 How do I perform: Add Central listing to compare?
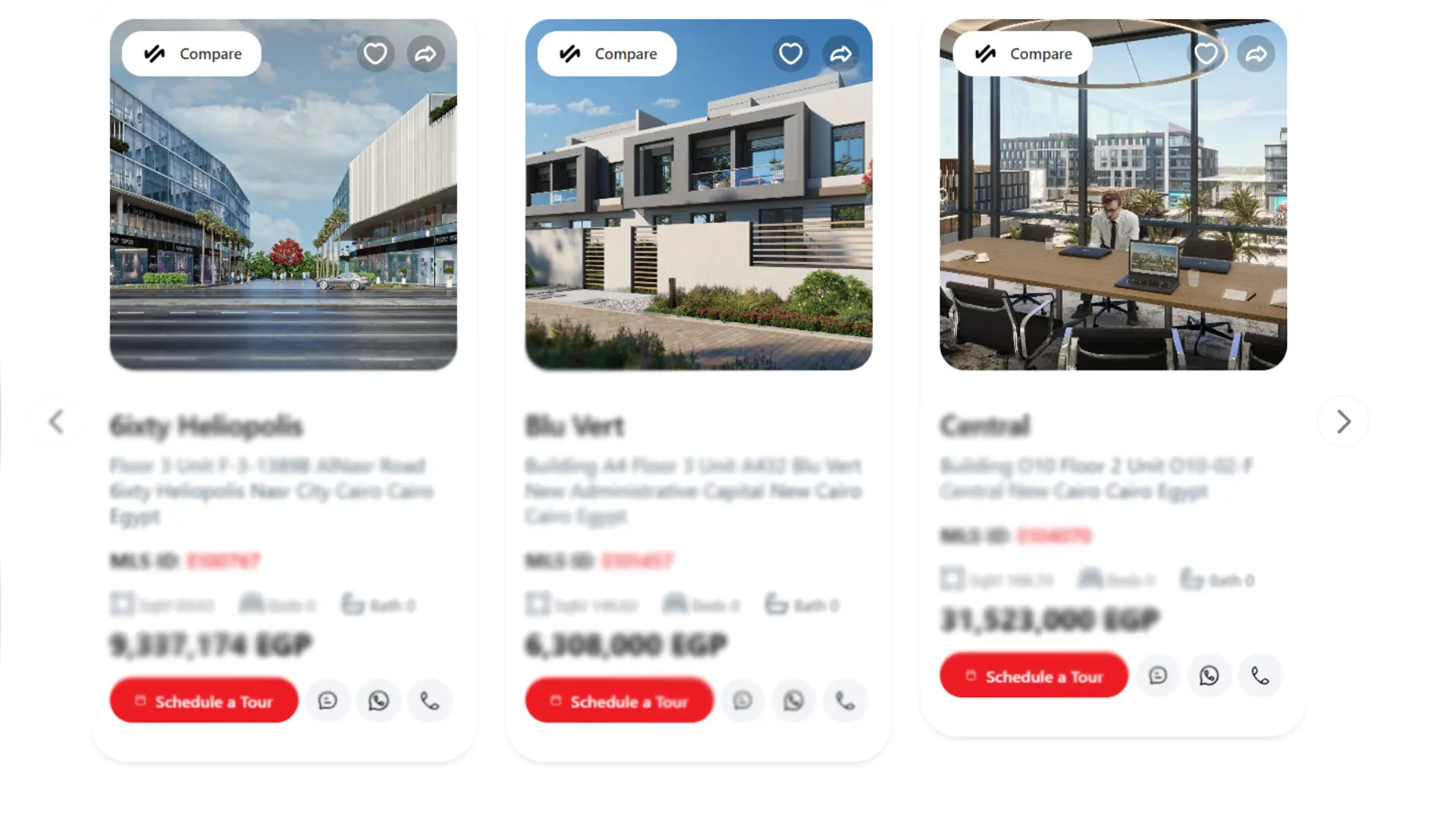[1022, 54]
